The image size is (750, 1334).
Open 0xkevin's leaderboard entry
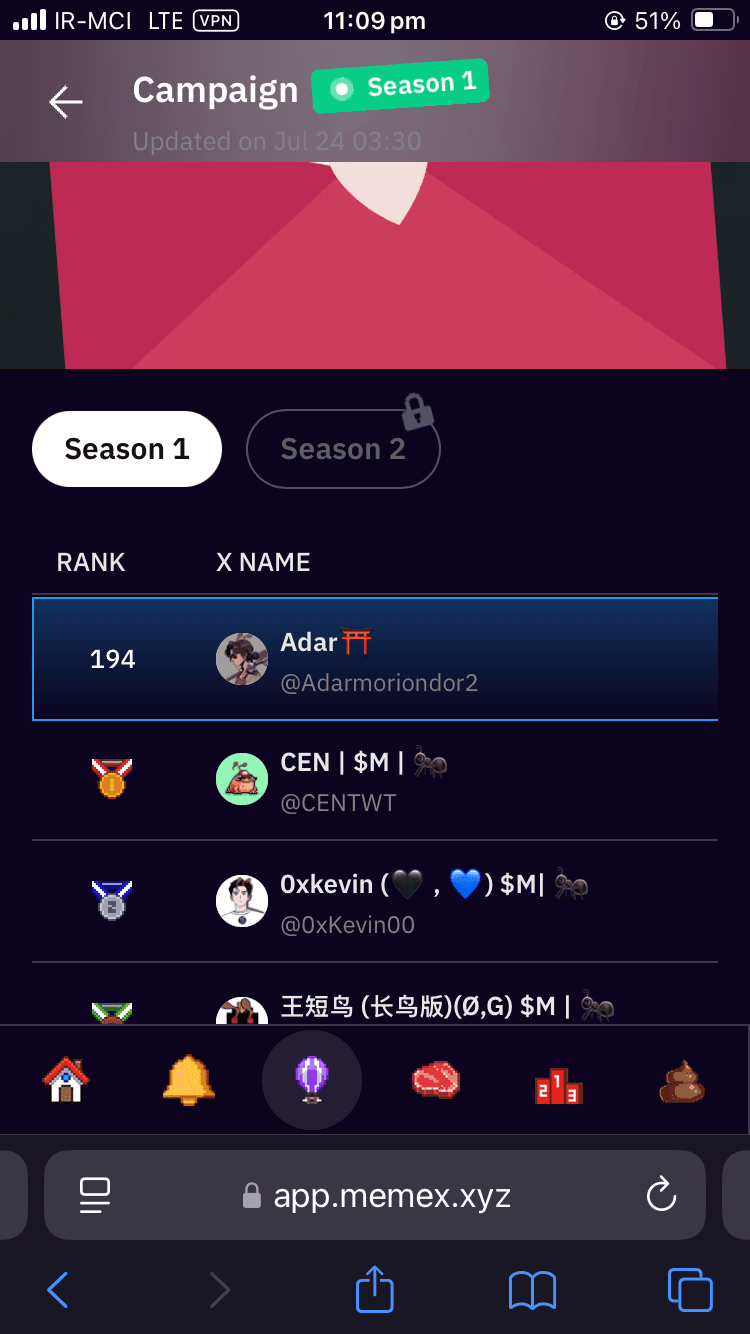pyautogui.click(x=375, y=902)
